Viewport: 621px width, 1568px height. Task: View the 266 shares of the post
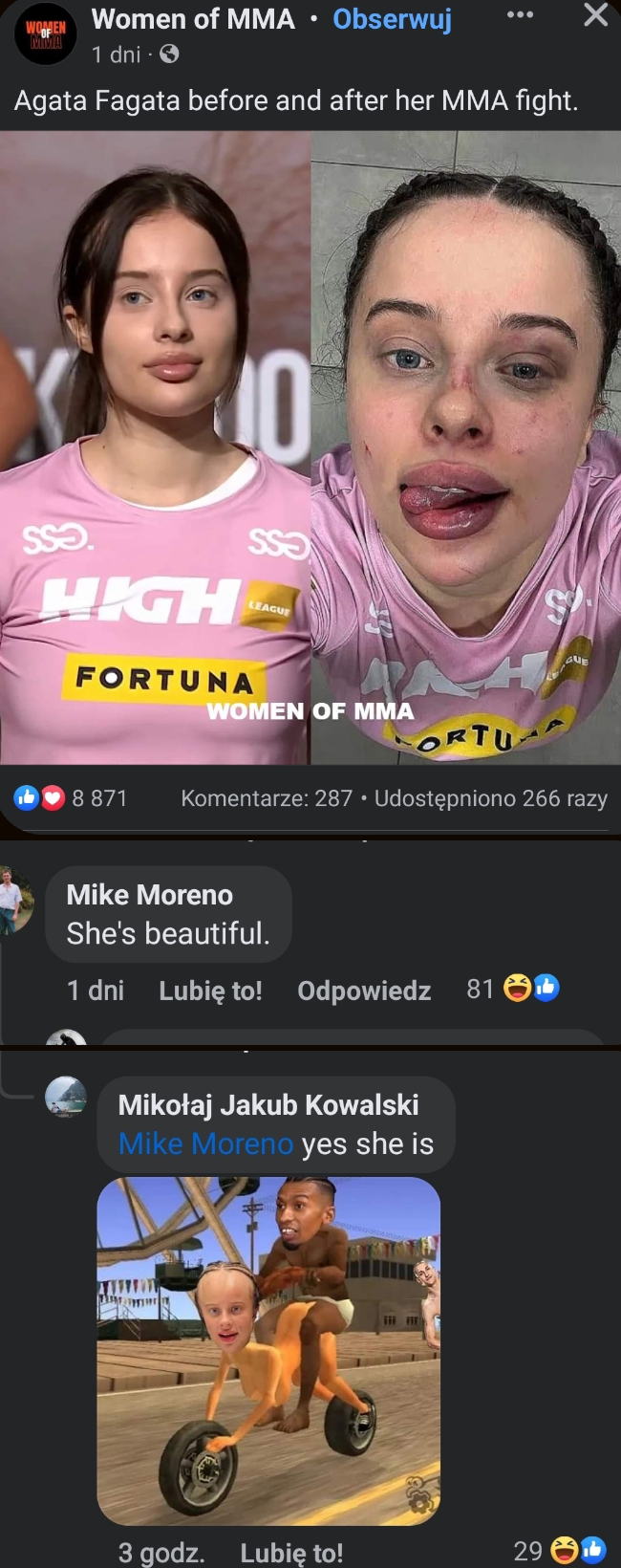coord(490,797)
